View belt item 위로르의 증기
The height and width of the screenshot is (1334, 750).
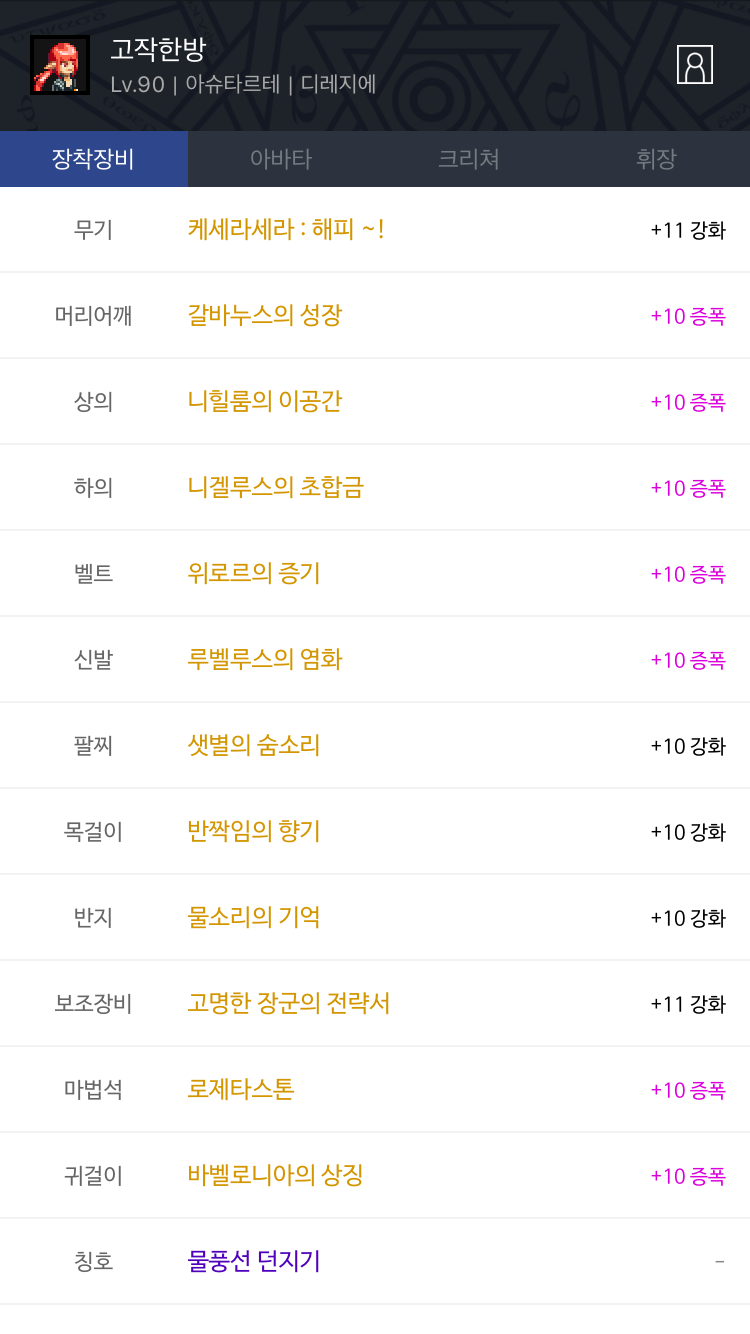[254, 574]
